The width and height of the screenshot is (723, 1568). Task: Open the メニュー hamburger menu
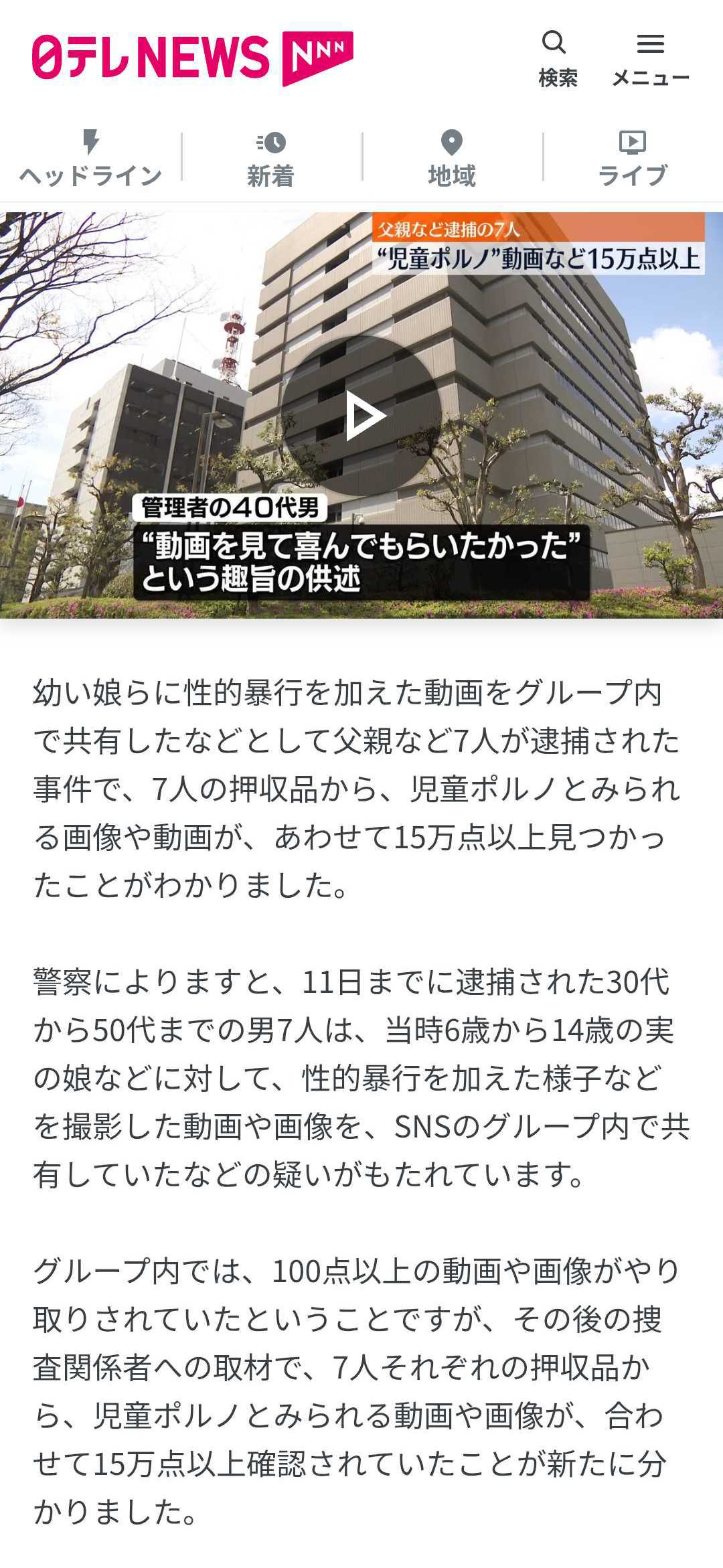[x=650, y=59]
